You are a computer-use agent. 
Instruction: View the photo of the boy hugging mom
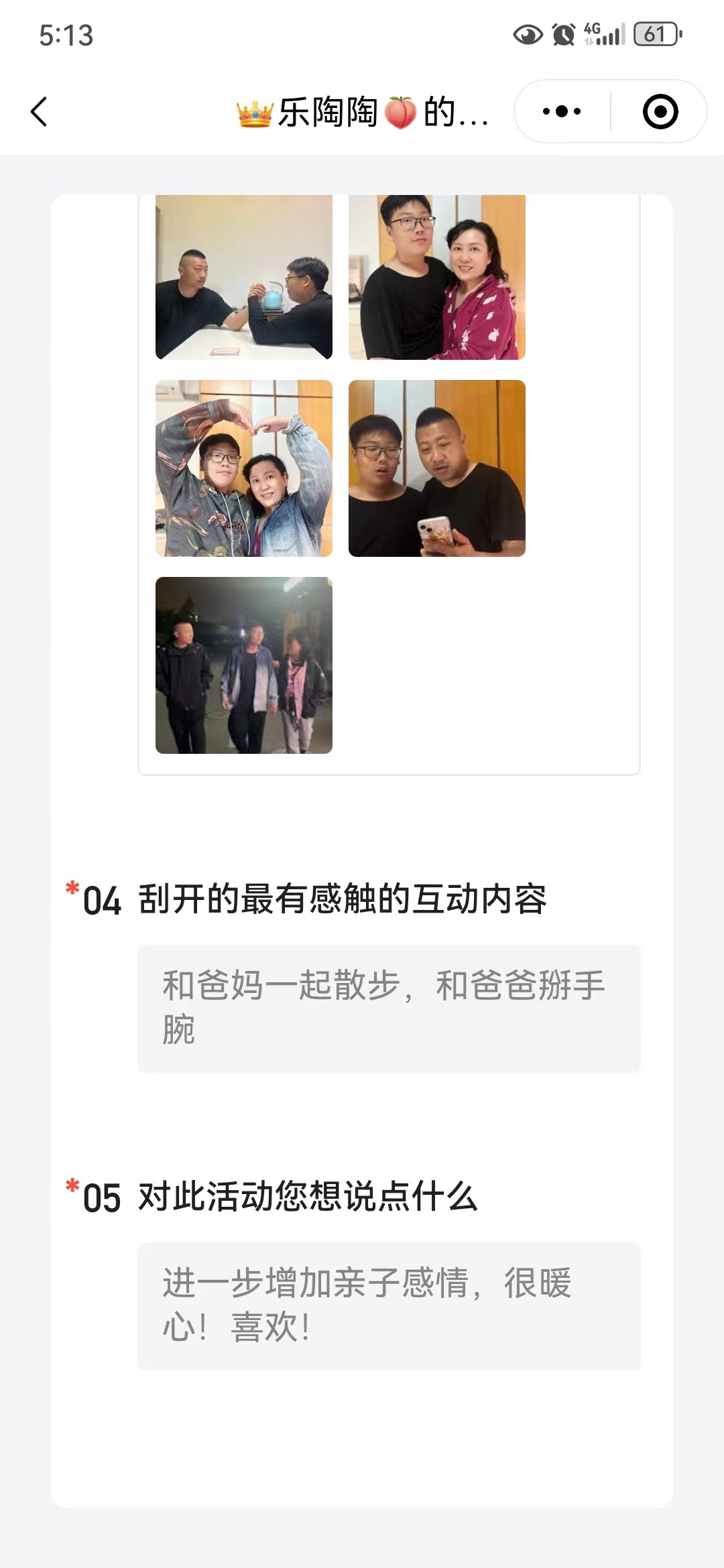pos(437,277)
